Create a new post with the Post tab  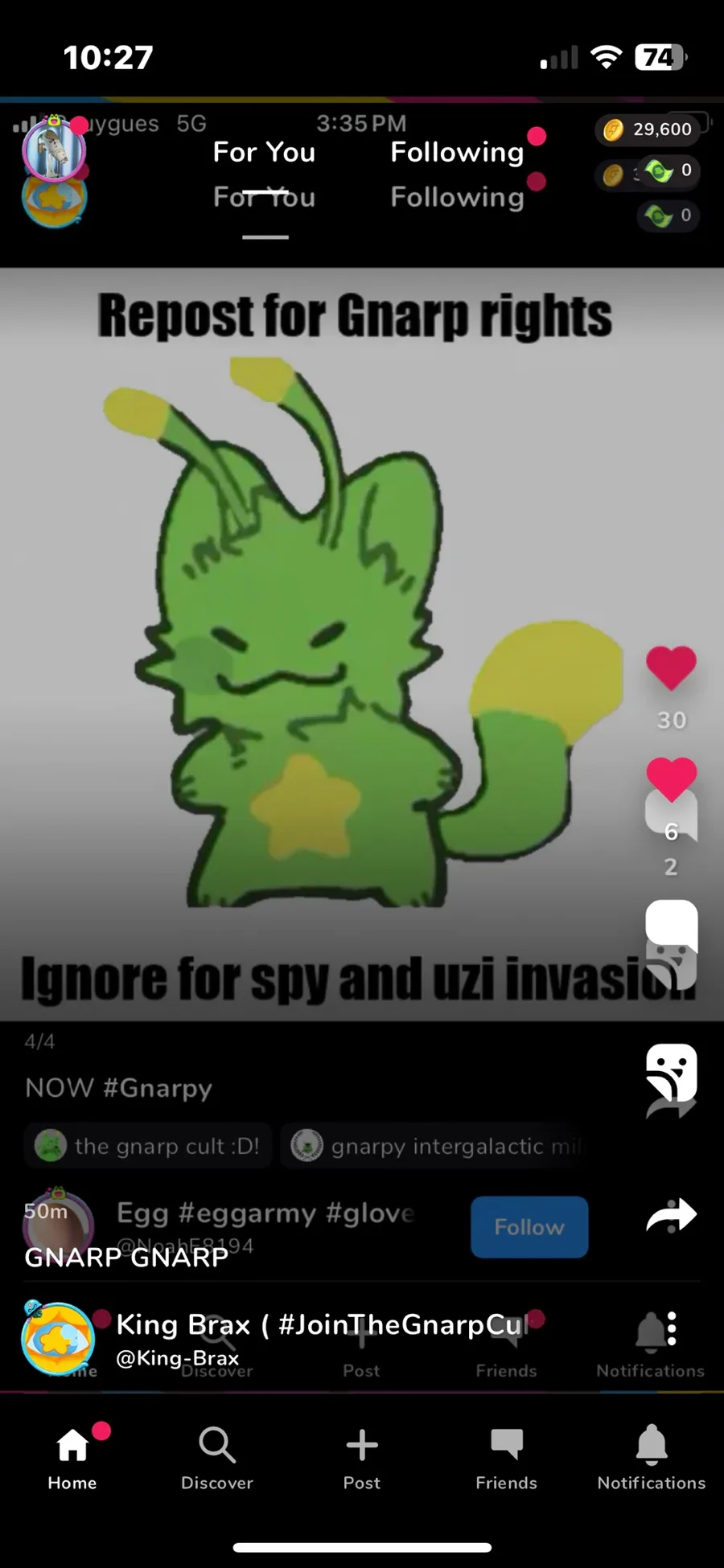pyautogui.click(x=361, y=1459)
